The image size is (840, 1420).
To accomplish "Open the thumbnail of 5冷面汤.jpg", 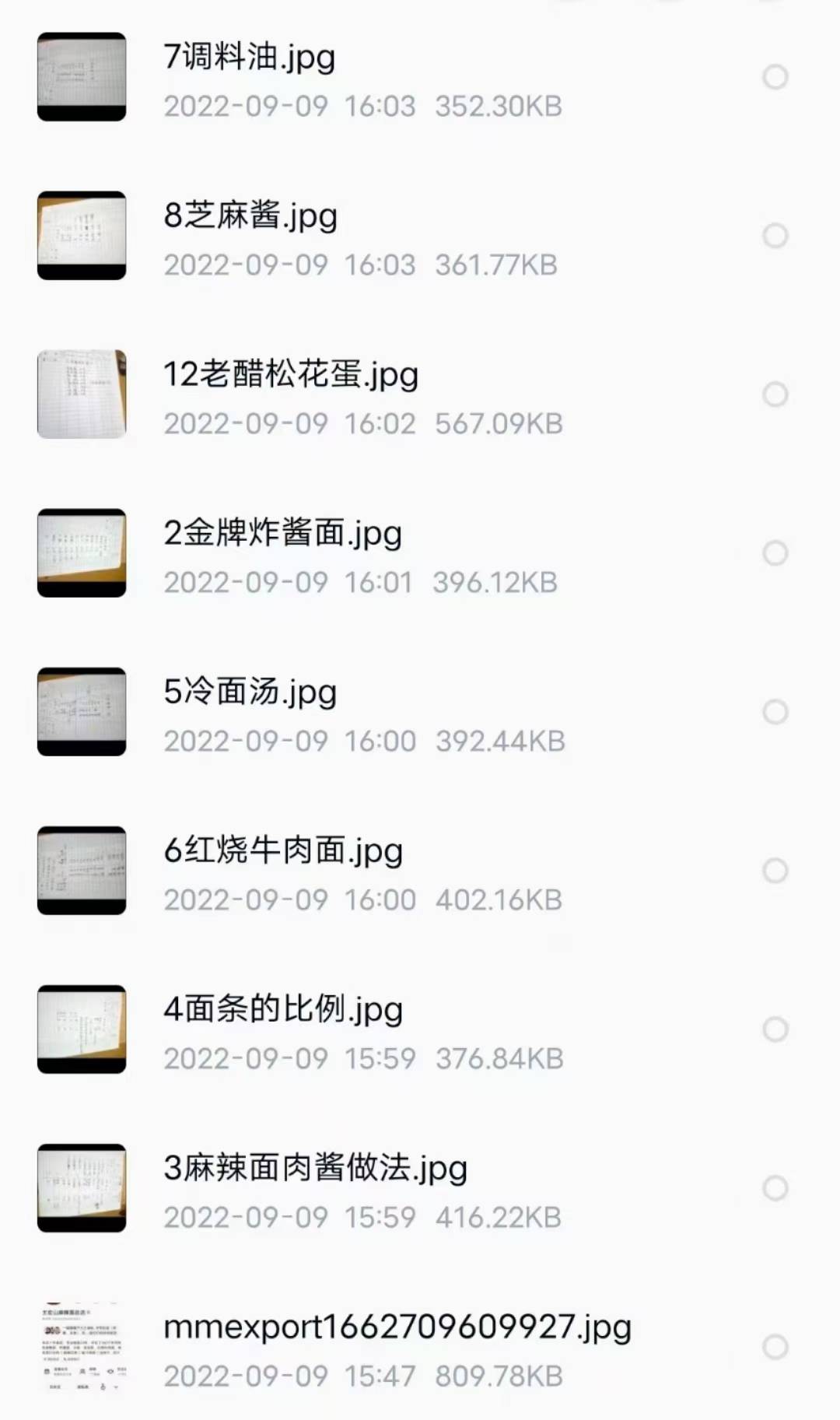I will [80, 712].
